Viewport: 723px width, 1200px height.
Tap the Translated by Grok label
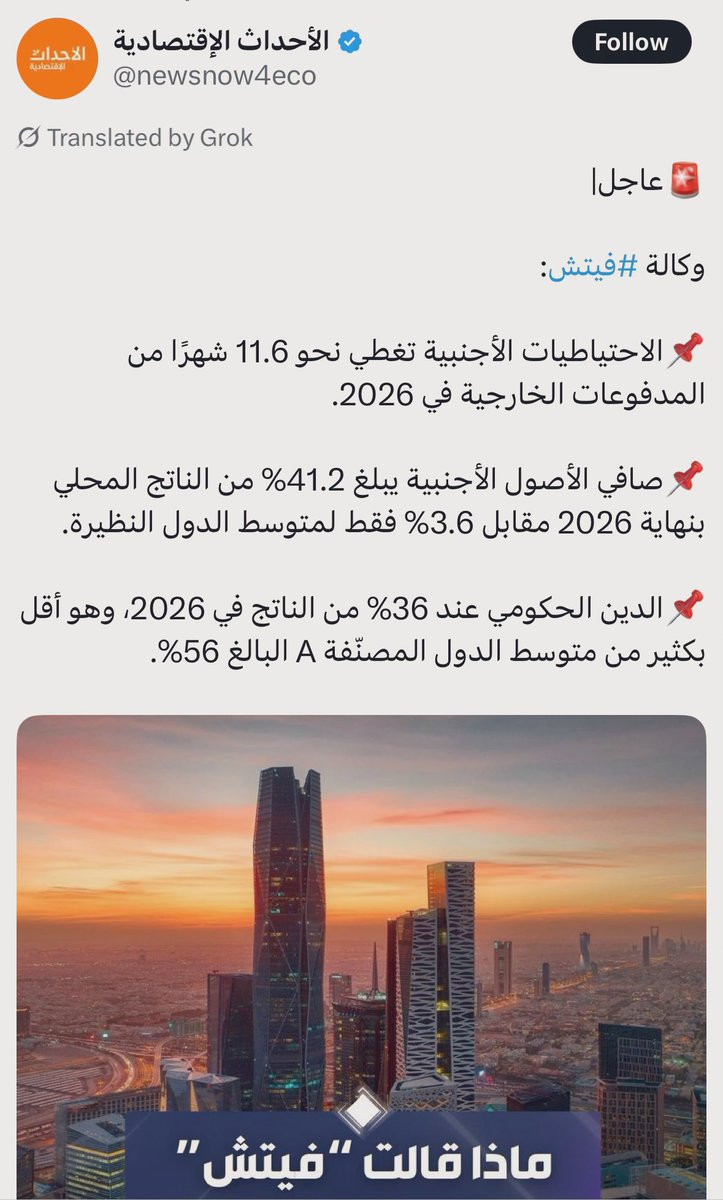[136, 138]
